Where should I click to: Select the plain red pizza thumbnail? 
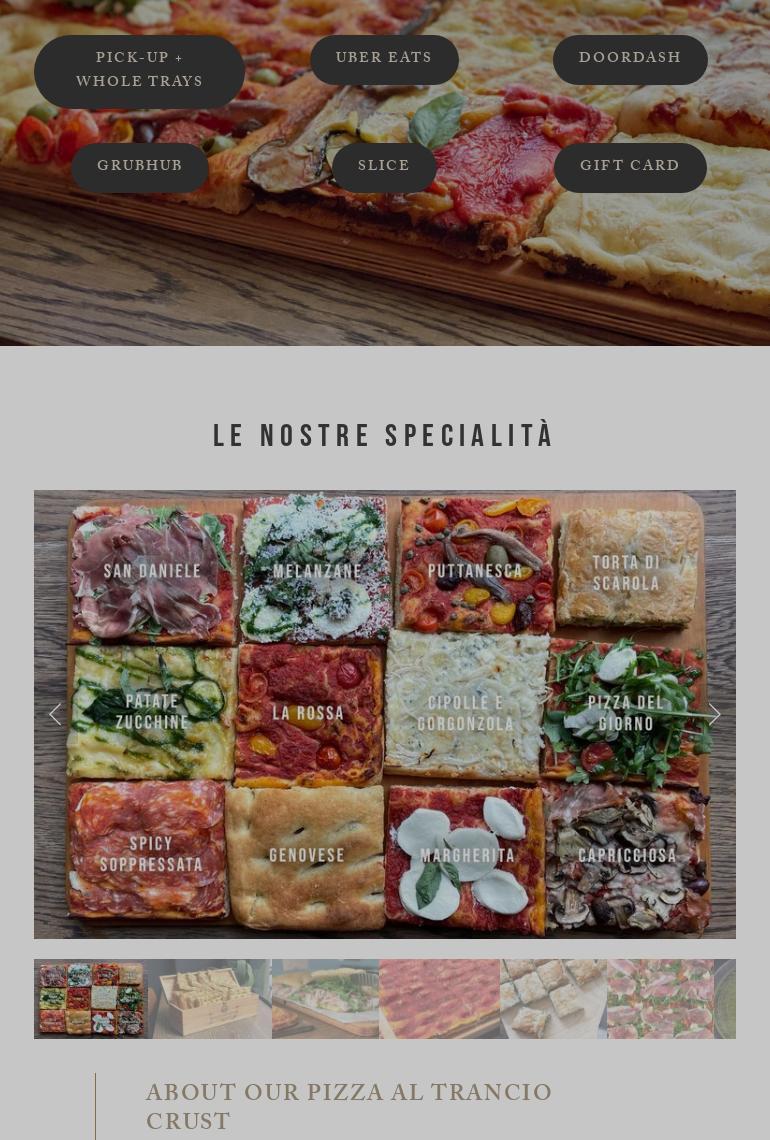pos(439,998)
